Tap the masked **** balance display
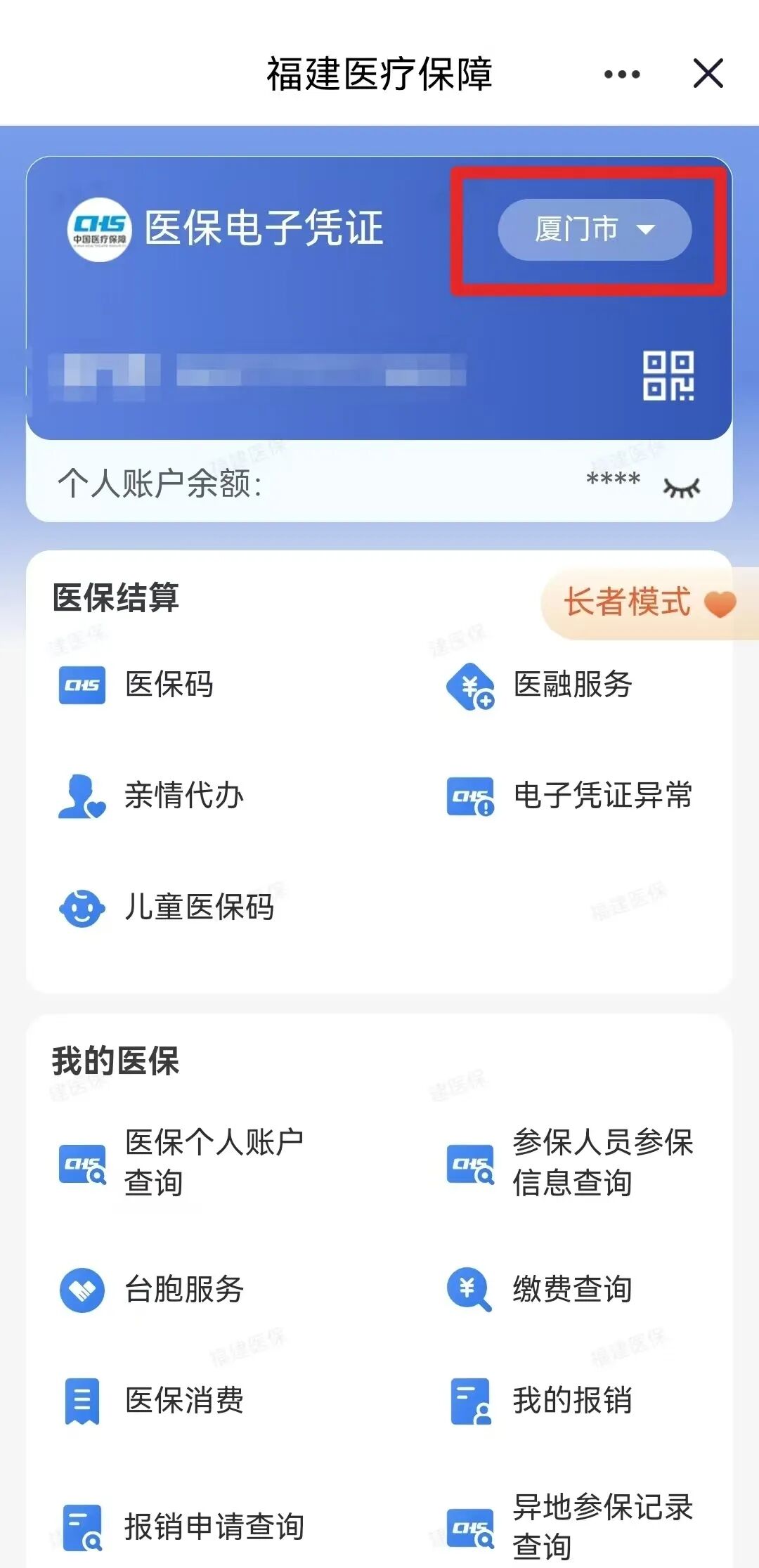Image resolution: width=759 pixels, height=1568 pixels. point(613,481)
